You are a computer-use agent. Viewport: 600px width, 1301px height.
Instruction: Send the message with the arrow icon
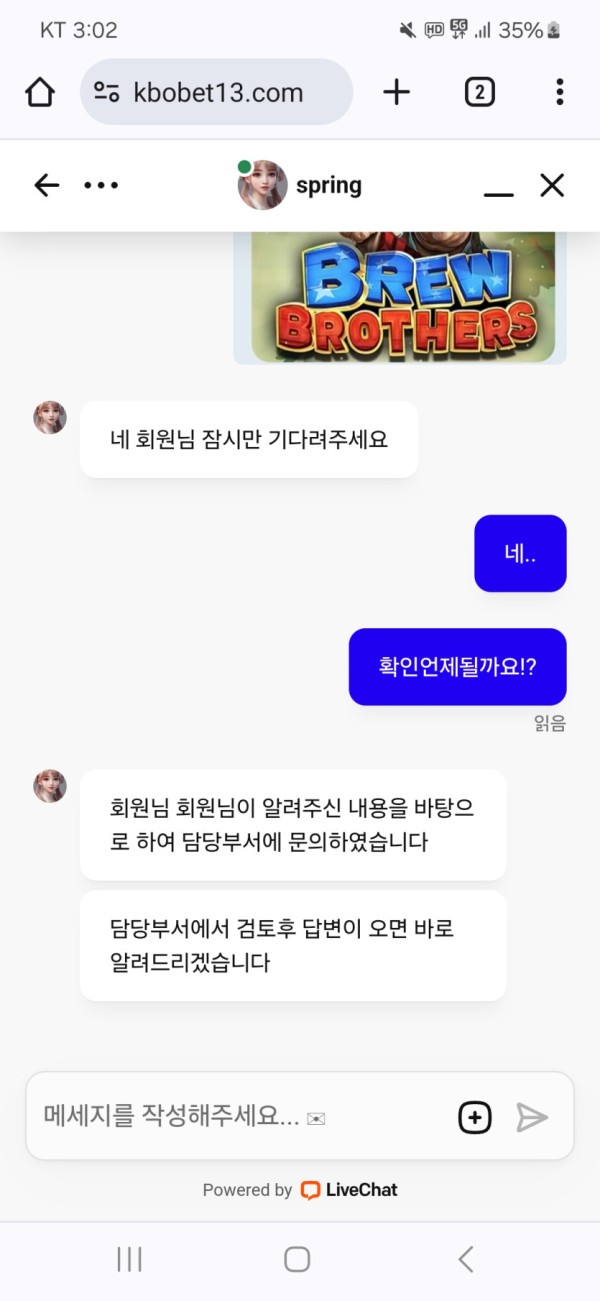[x=532, y=1117]
